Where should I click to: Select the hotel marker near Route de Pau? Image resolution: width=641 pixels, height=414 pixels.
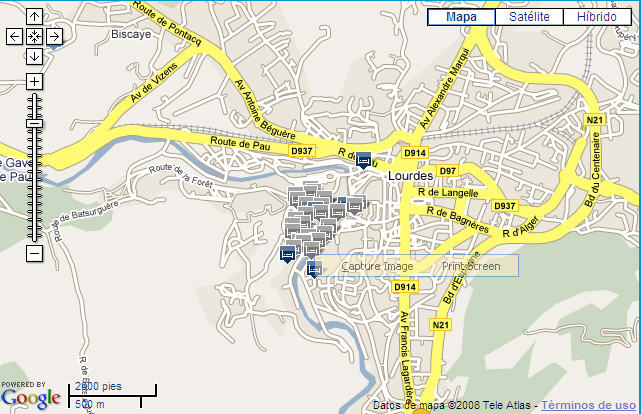point(363,159)
